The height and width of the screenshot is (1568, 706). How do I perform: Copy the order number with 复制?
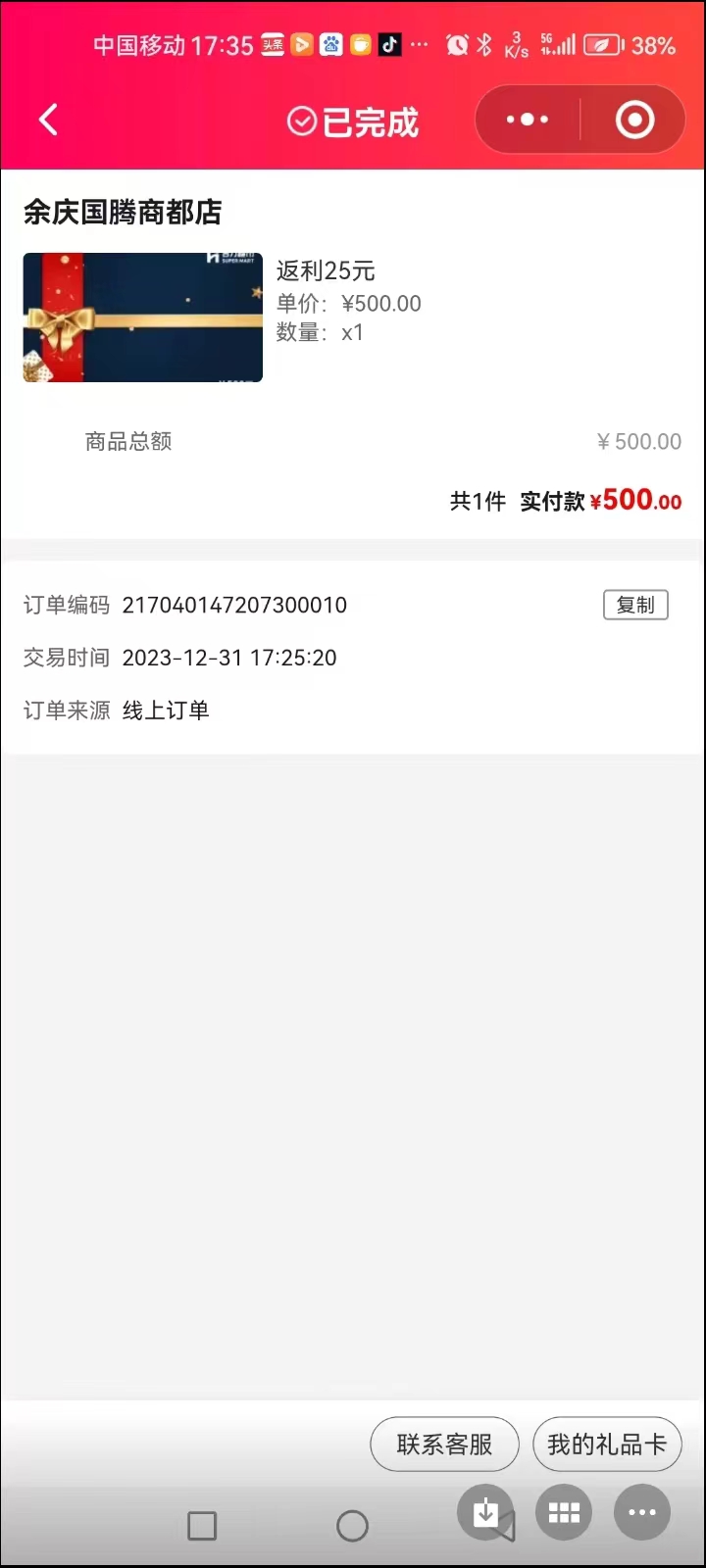click(635, 605)
